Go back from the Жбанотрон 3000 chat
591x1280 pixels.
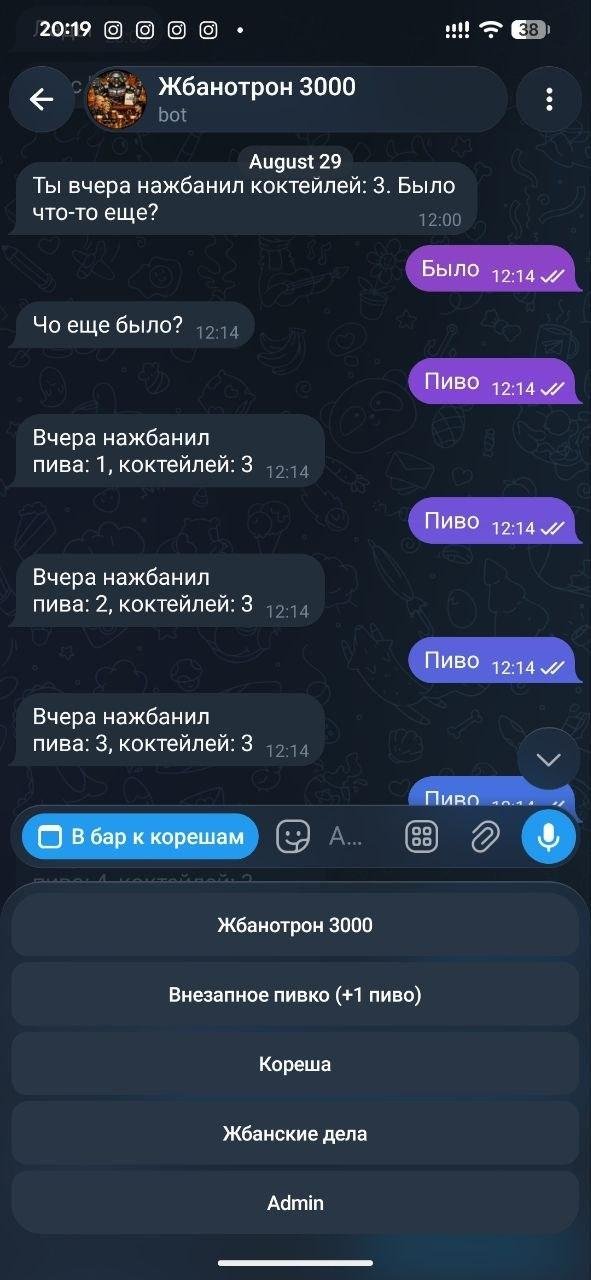click(x=41, y=99)
